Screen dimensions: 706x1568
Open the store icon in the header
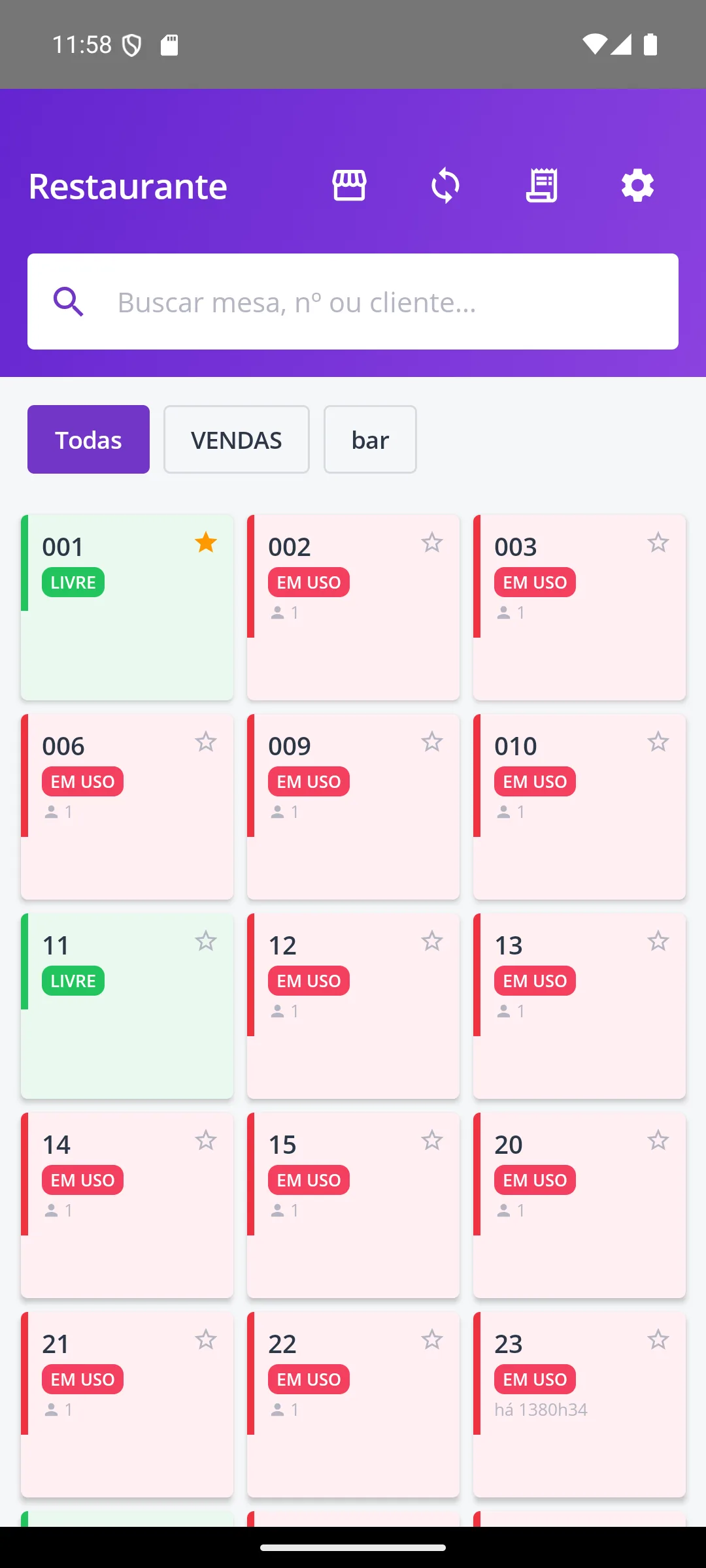pos(350,186)
